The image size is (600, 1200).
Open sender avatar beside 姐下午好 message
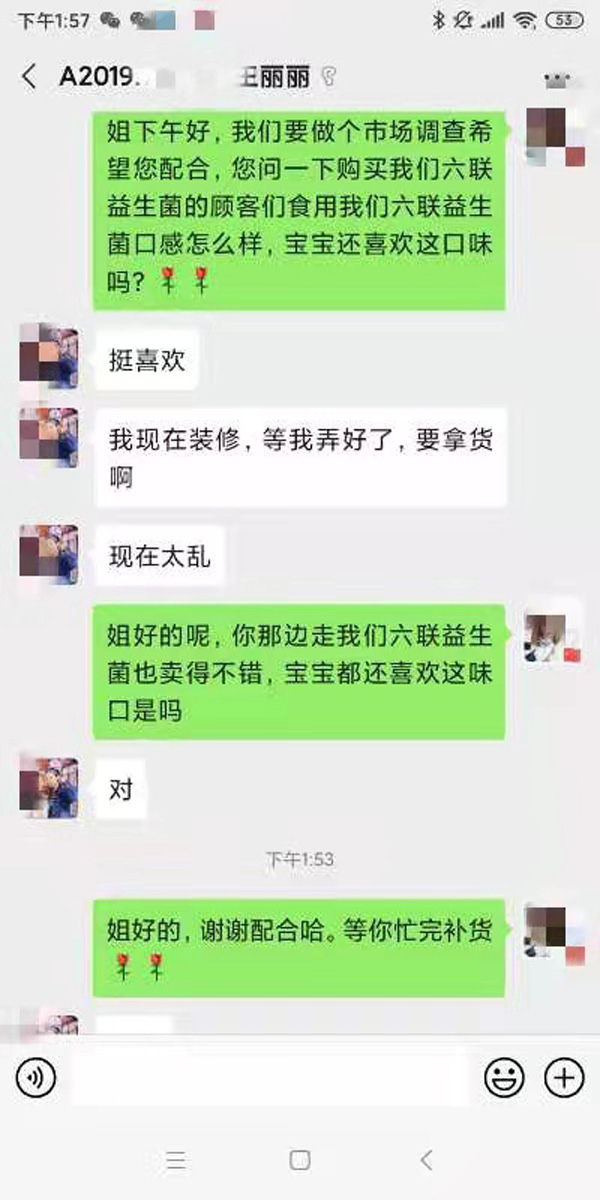554,135
